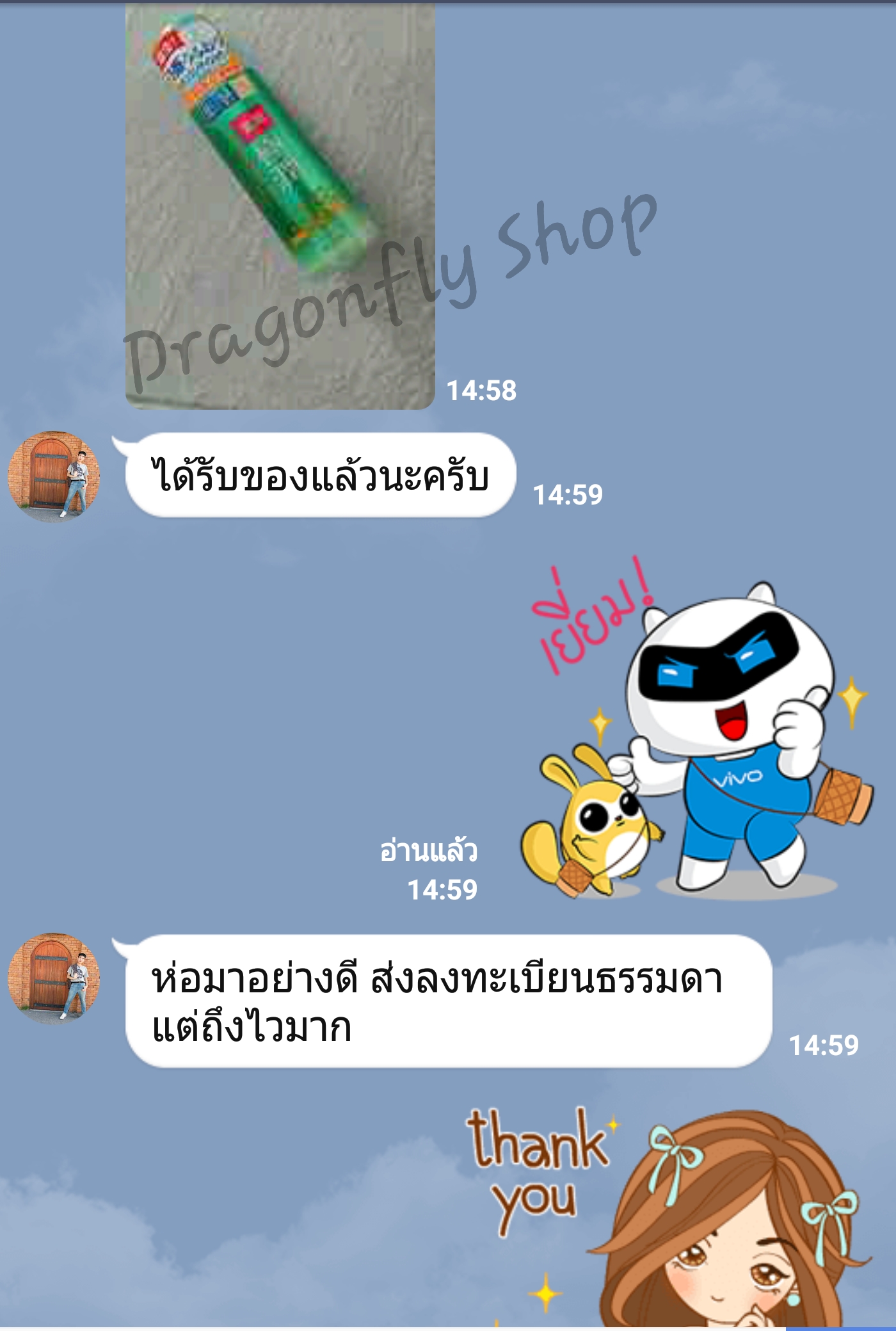
Task: Open the green bottle photo message
Action: 280,205
